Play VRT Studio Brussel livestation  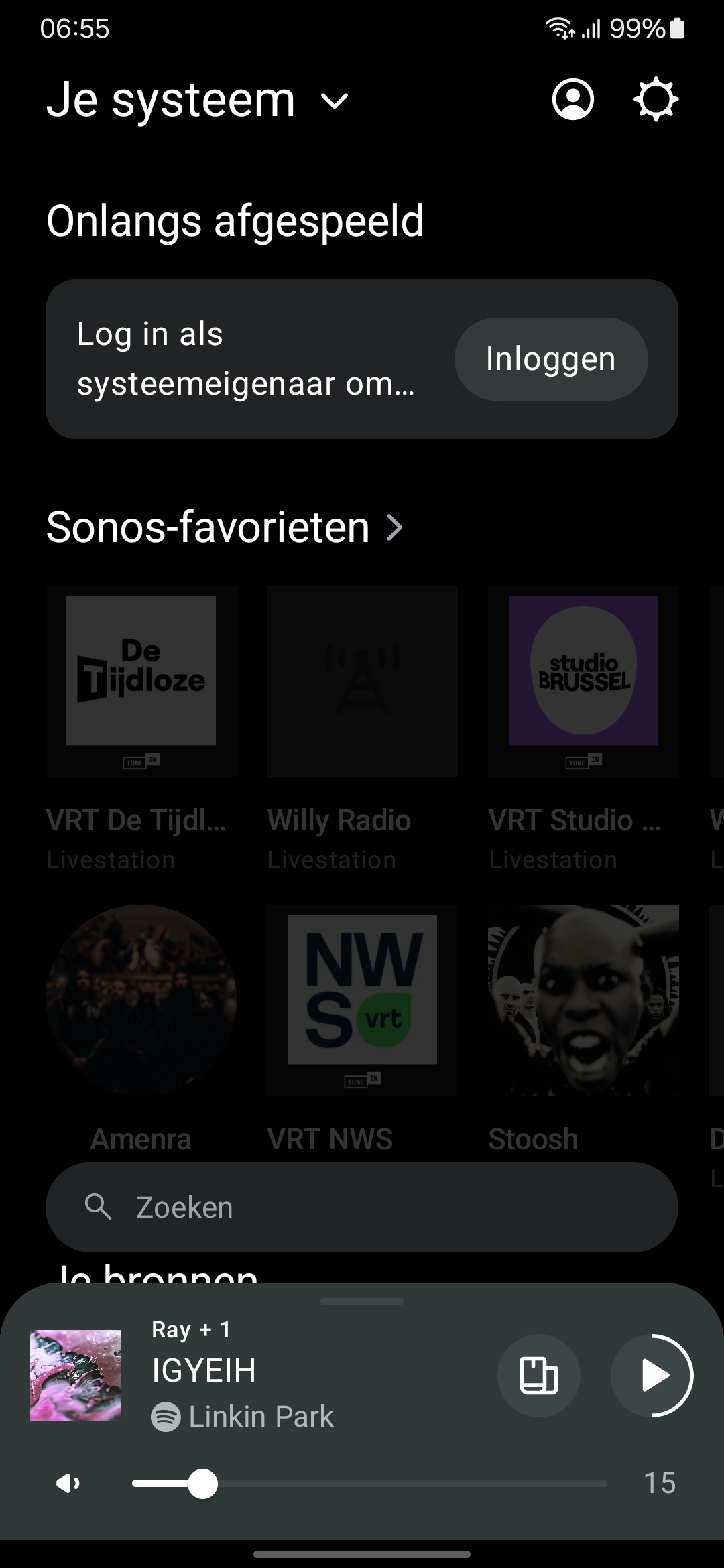tap(583, 681)
